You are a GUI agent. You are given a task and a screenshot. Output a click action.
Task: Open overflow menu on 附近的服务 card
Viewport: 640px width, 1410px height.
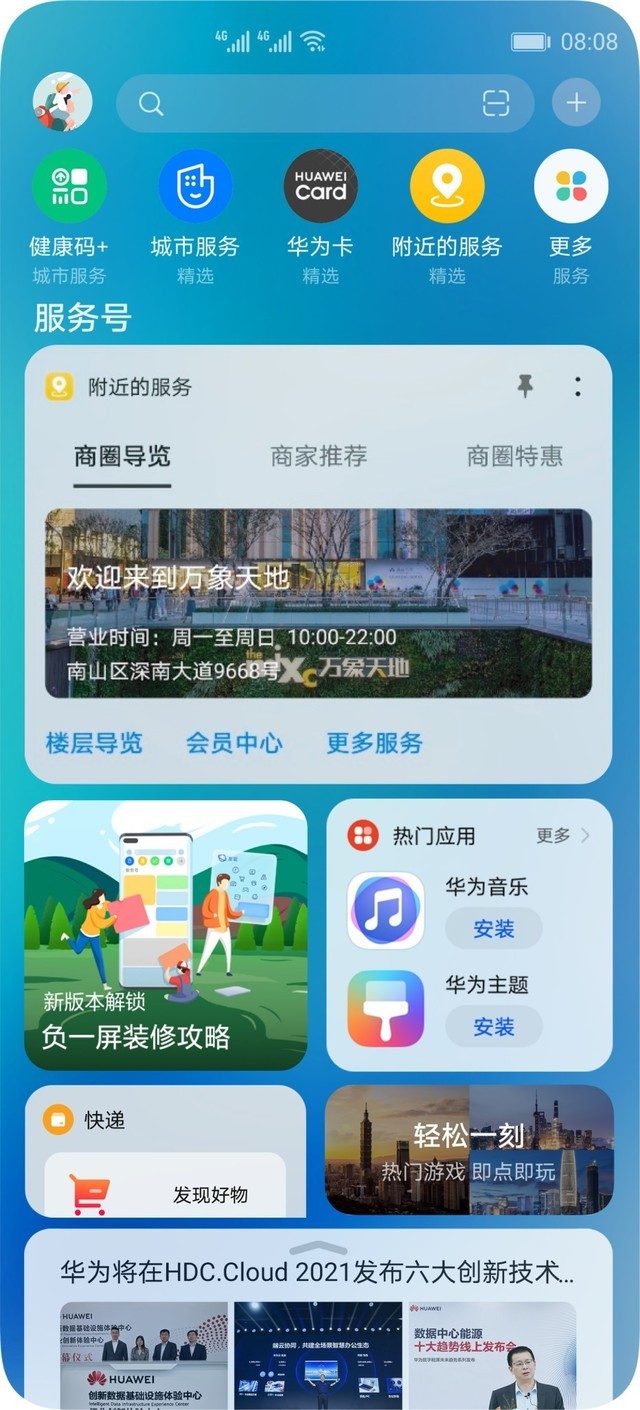[x=577, y=386]
